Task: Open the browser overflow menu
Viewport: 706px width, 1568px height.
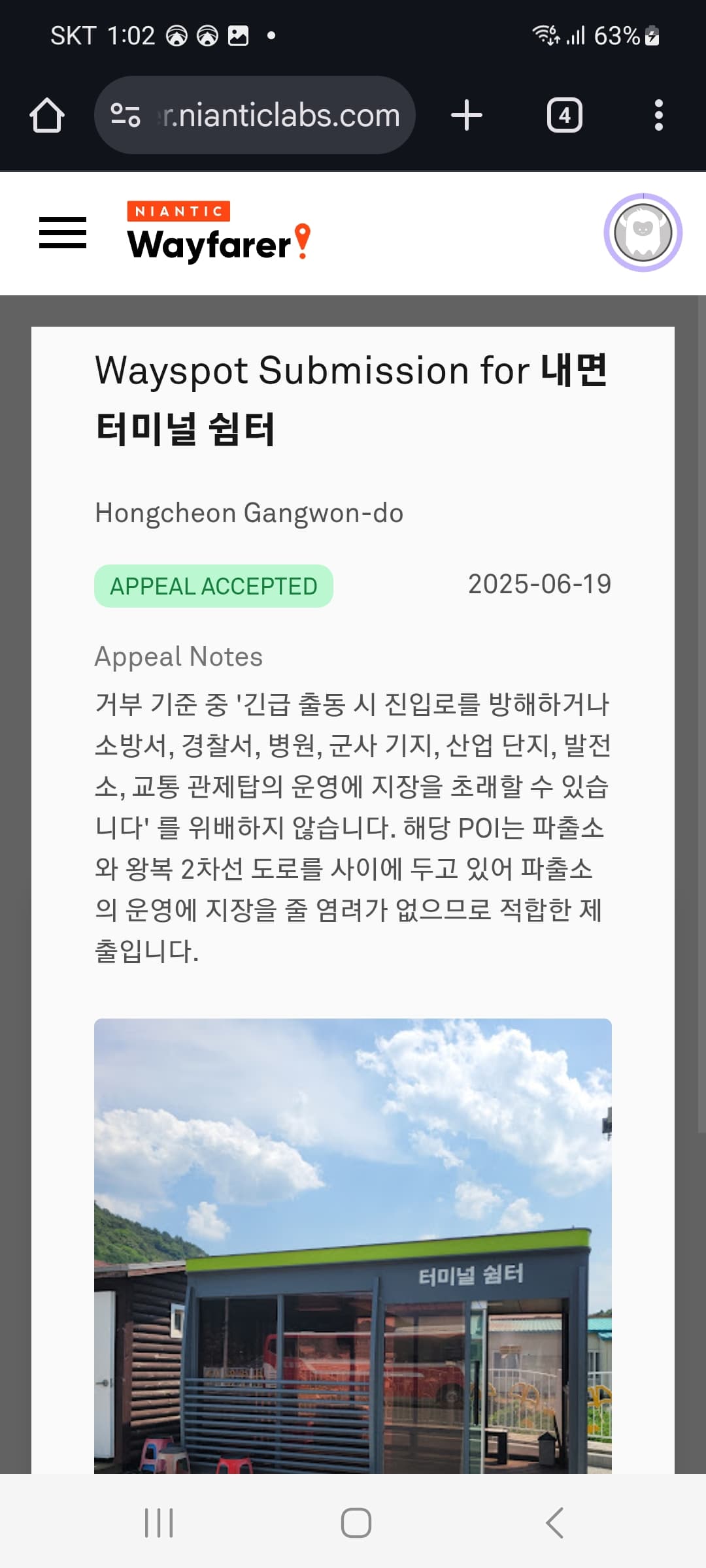Action: click(659, 116)
